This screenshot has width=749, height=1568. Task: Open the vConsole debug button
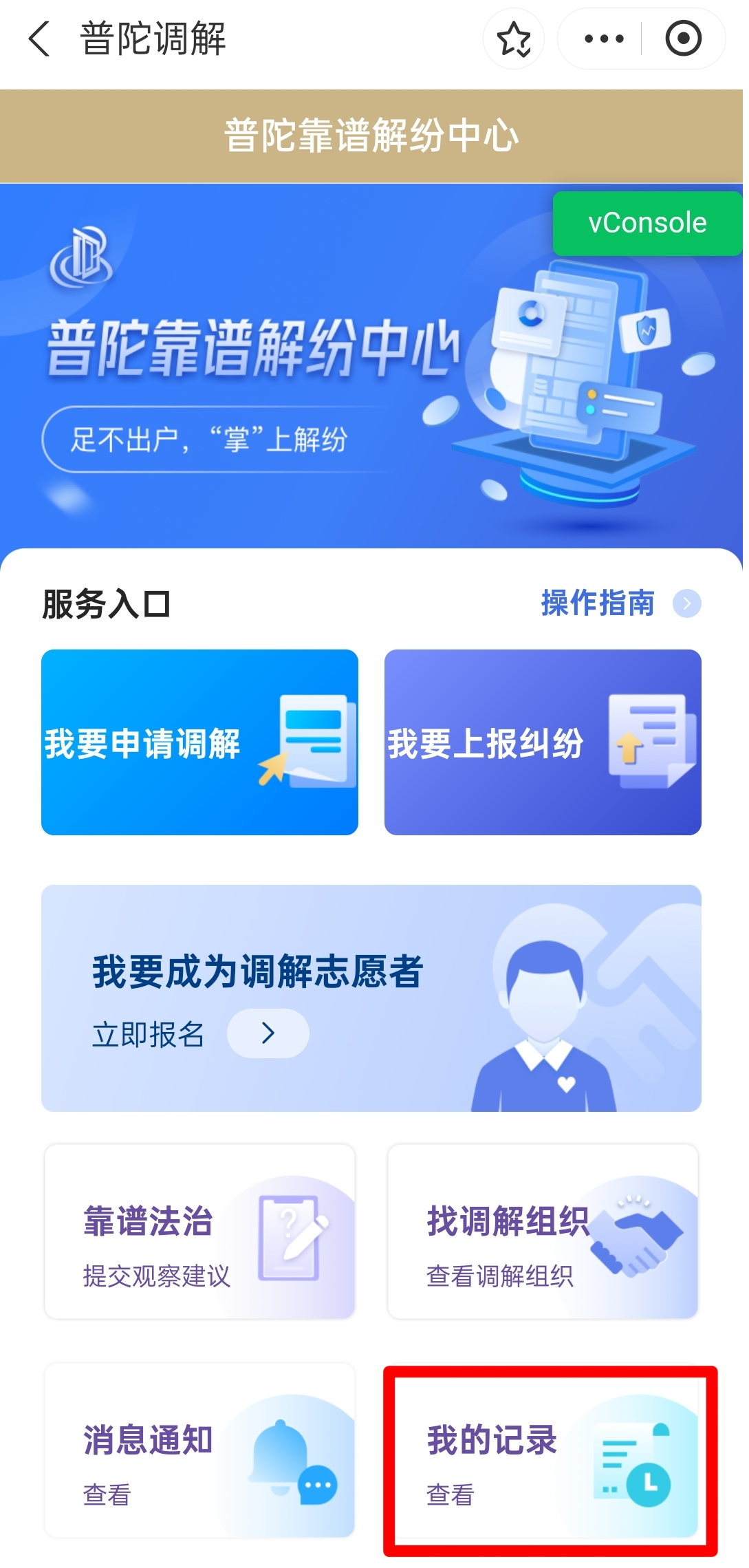coord(647,224)
